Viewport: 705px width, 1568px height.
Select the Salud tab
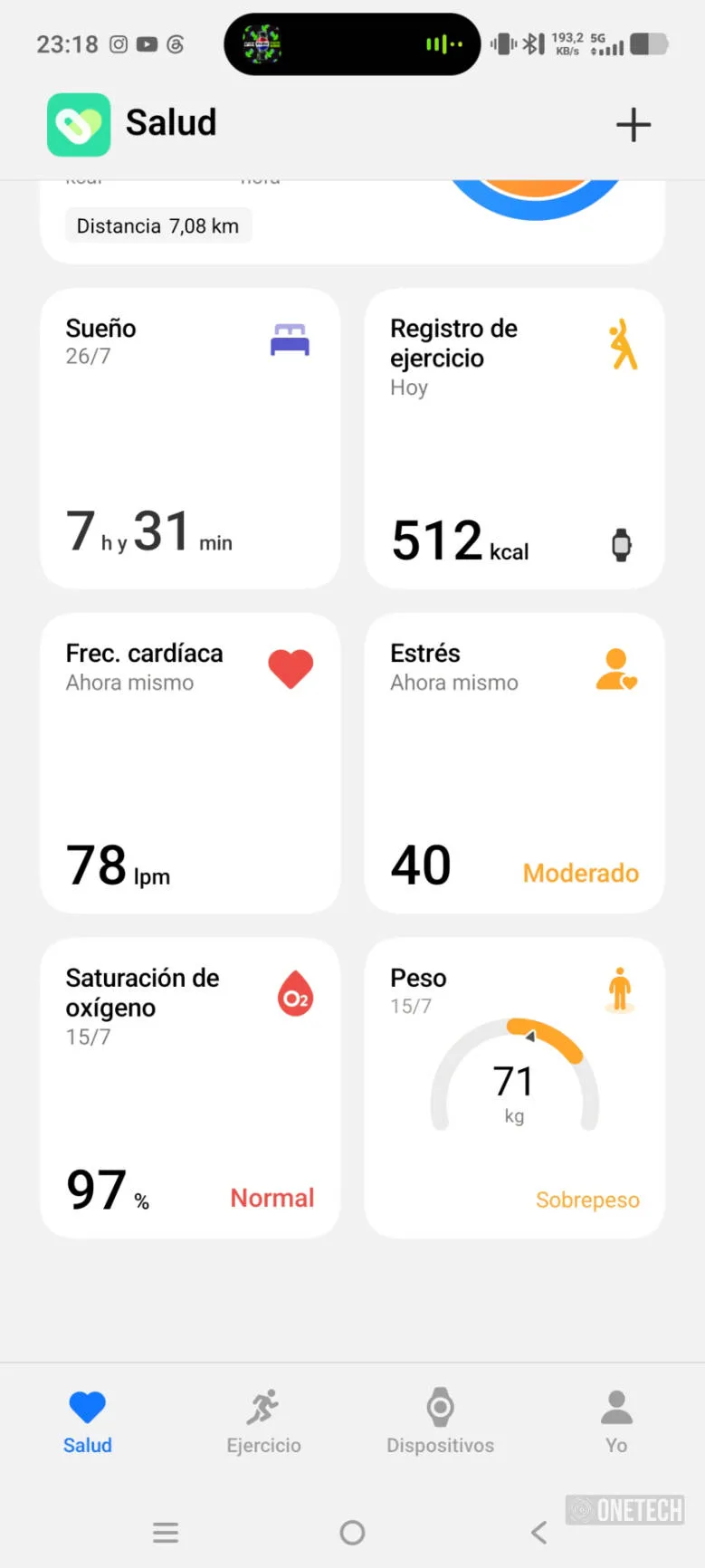(88, 1421)
